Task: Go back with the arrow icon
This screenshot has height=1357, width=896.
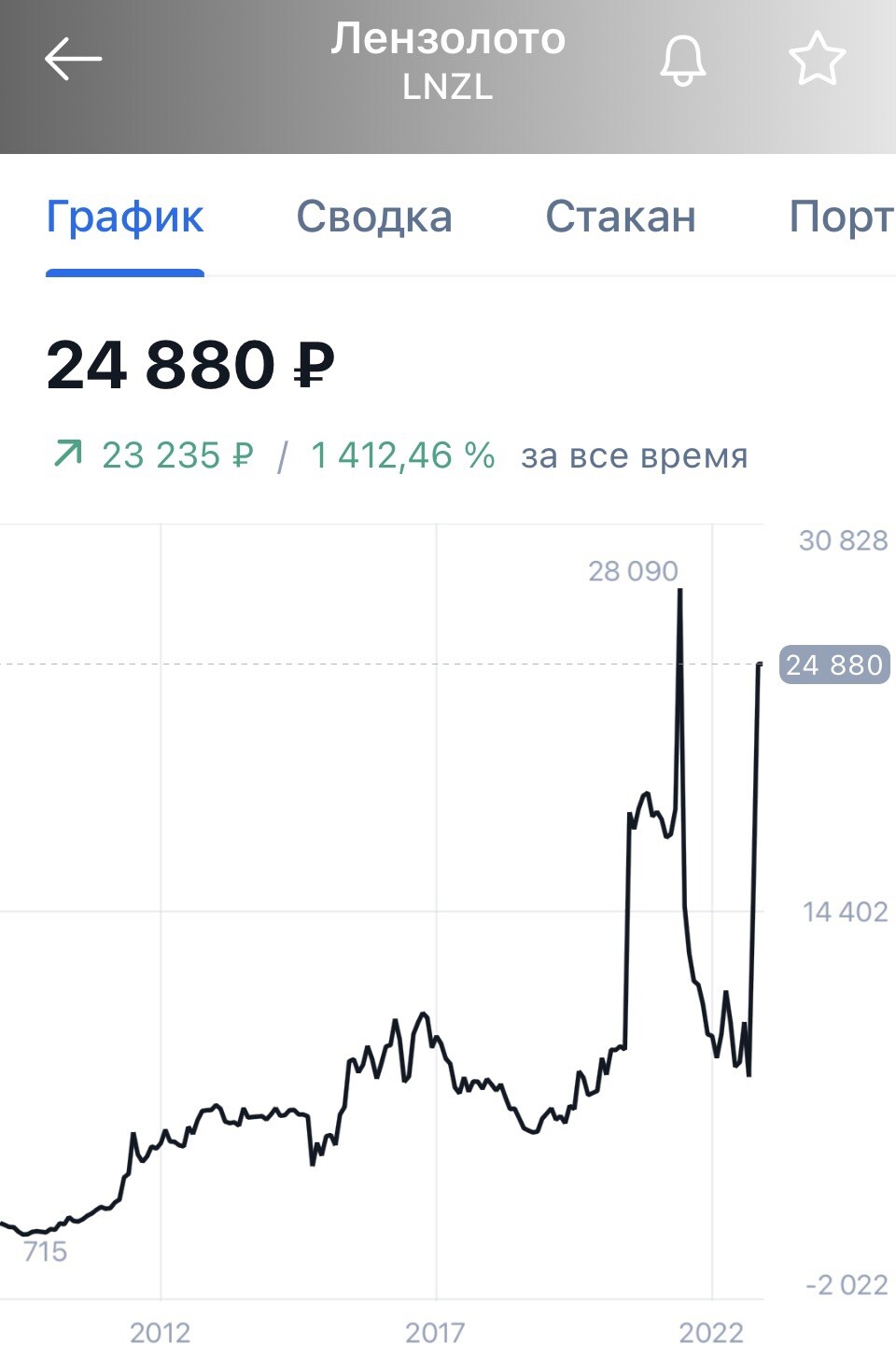Action: click(x=73, y=59)
